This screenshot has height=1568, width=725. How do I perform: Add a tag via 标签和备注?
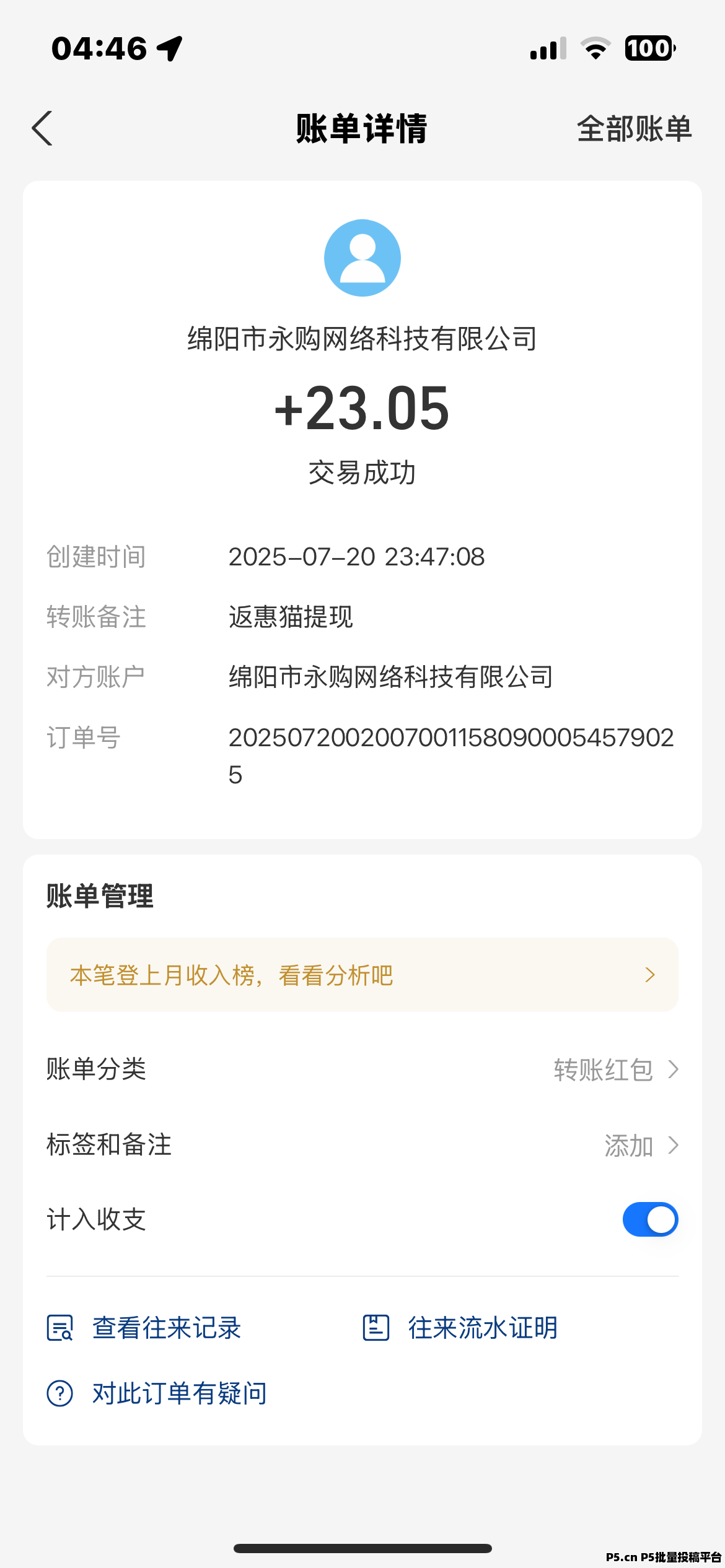point(362,1145)
